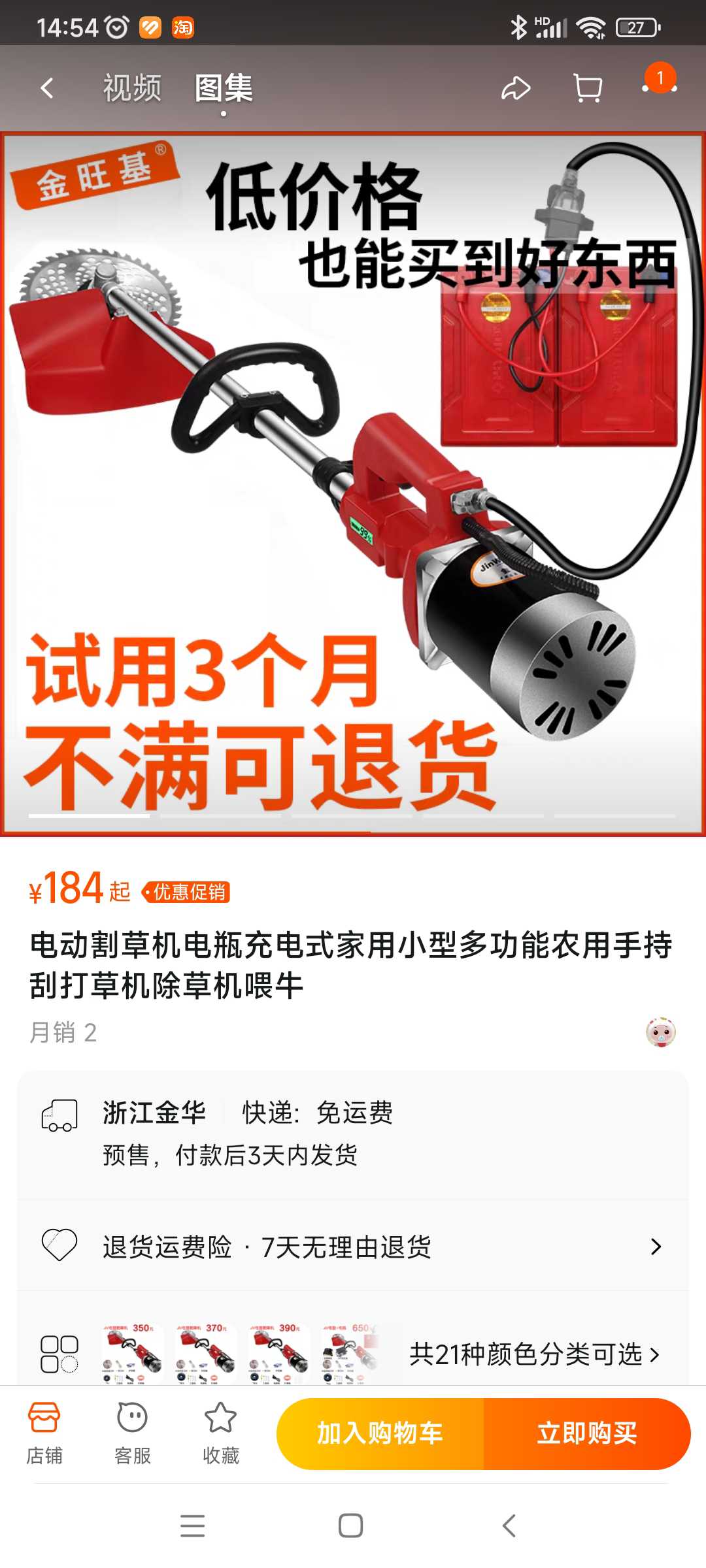Open the 浙江金华 shipping info row

pos(353,1134)
